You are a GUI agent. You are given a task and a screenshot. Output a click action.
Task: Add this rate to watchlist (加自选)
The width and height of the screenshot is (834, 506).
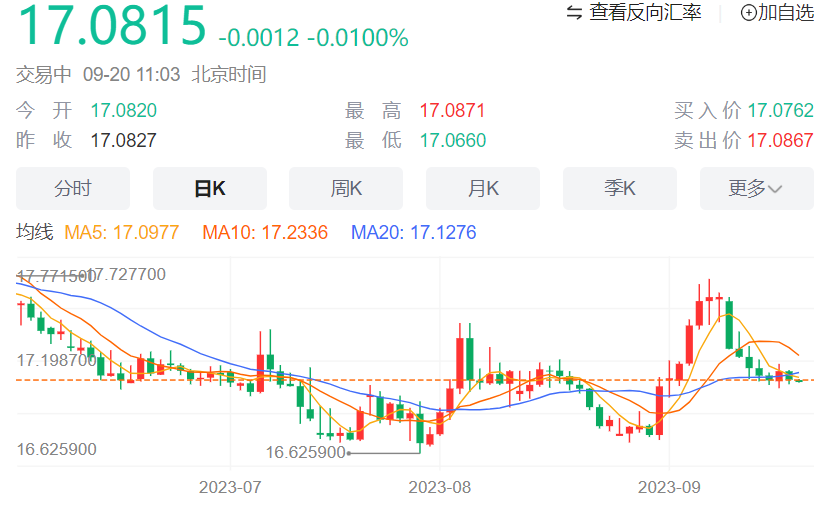point(777,13)
